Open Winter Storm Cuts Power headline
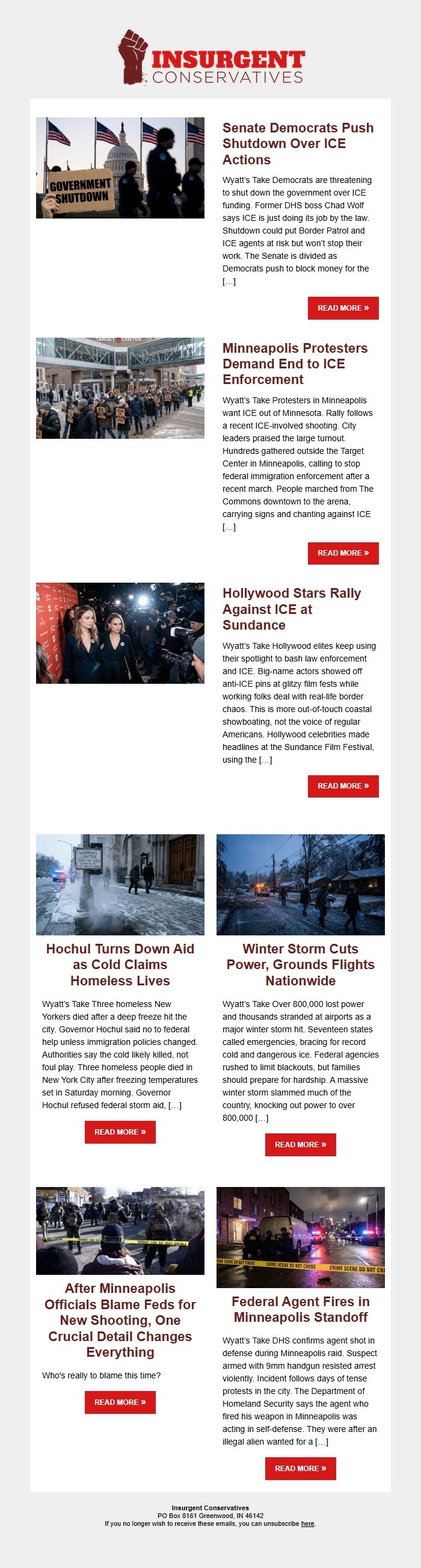Screen dimensions: 421x1568 pyautogui.click(x=300, y=964)
